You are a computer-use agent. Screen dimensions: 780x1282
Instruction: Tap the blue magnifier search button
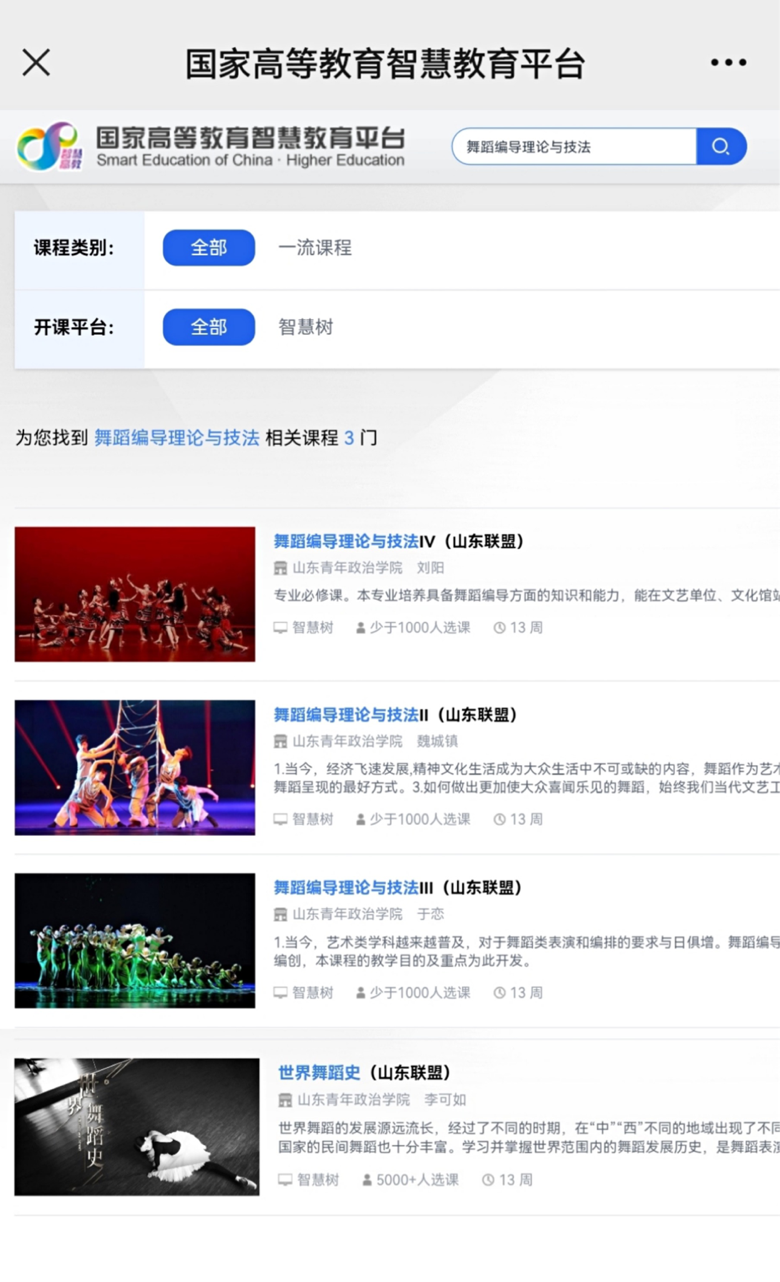[721, 147]
